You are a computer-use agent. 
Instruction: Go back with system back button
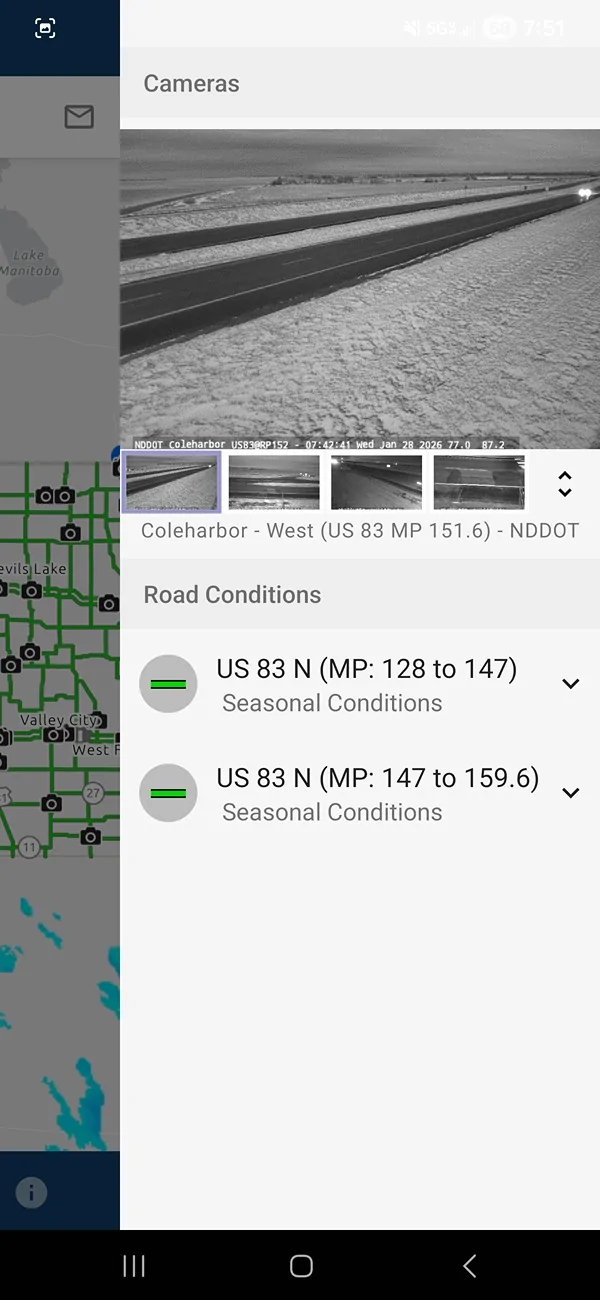469,1266
